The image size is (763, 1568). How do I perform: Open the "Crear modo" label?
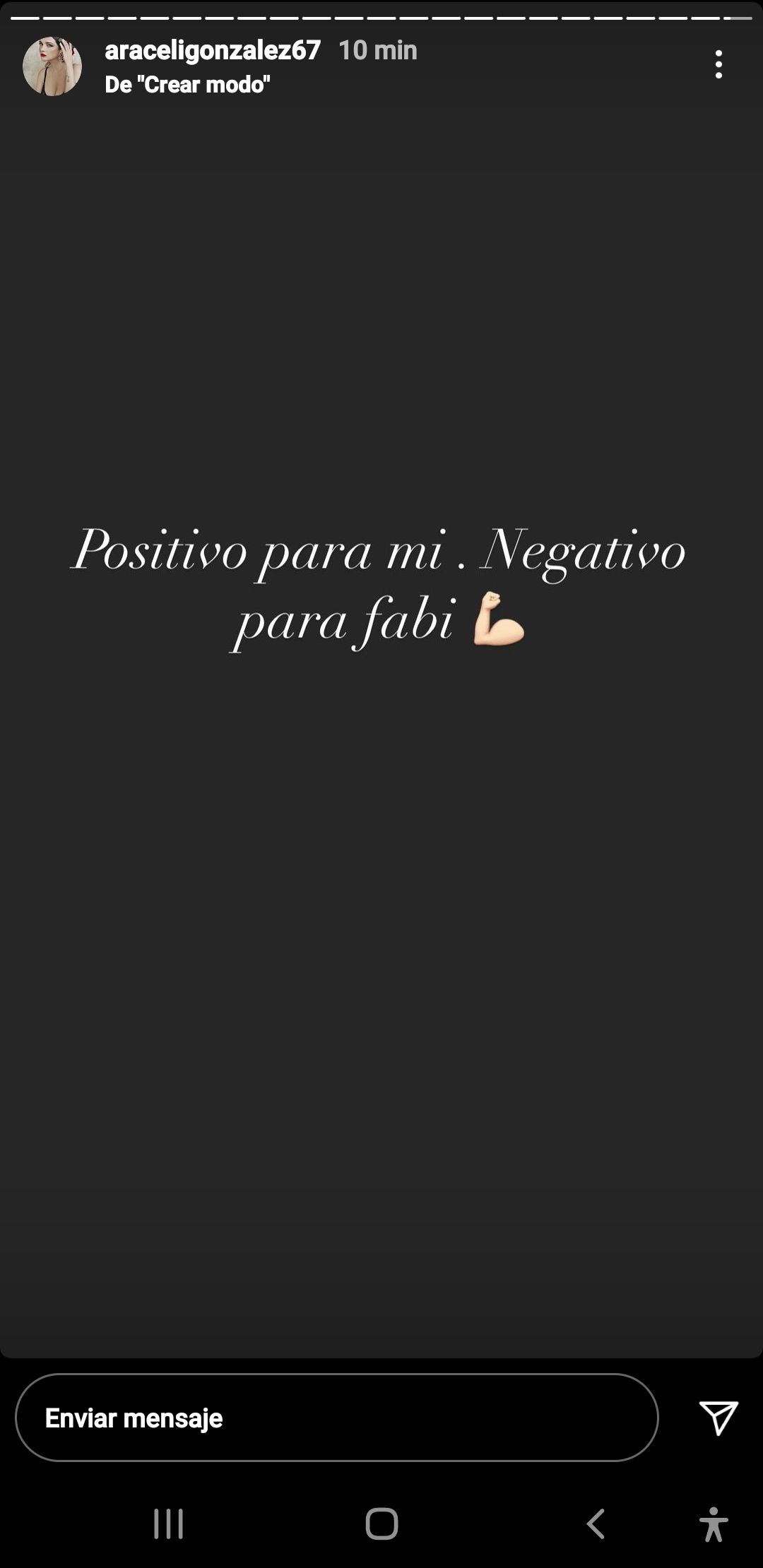point(187,85)
